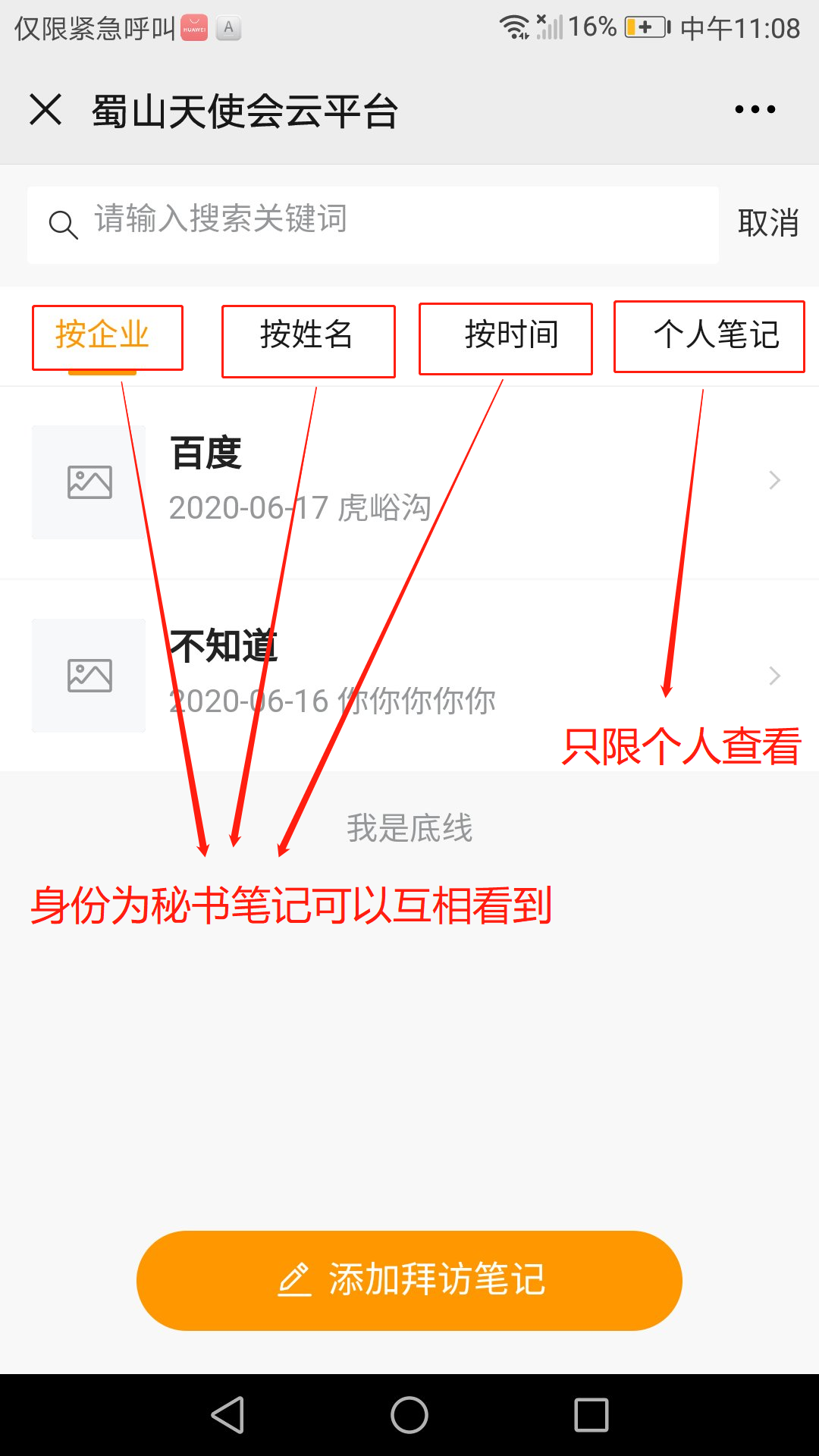Go back using the system back button
The height and width of the screenshot is (1456, 819).
click(x=227, y=1415)
